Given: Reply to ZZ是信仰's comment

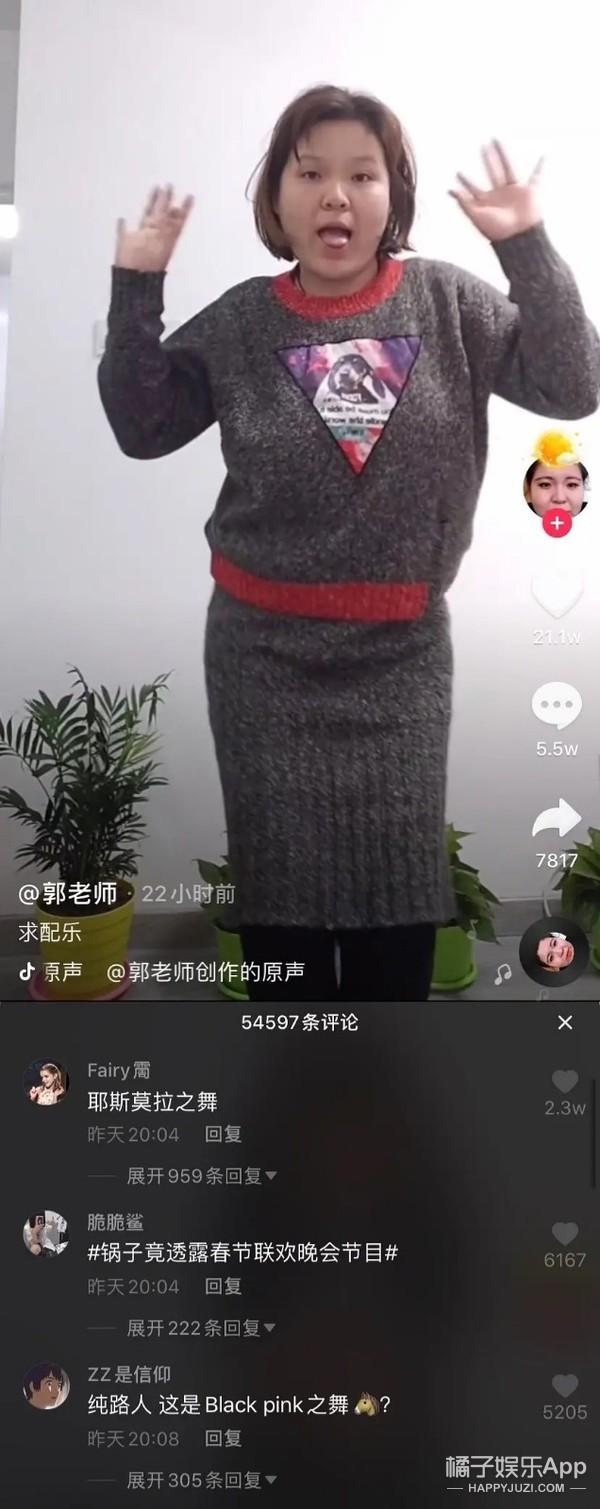Looking at the screenshot, I should (x=223, y=1438).
